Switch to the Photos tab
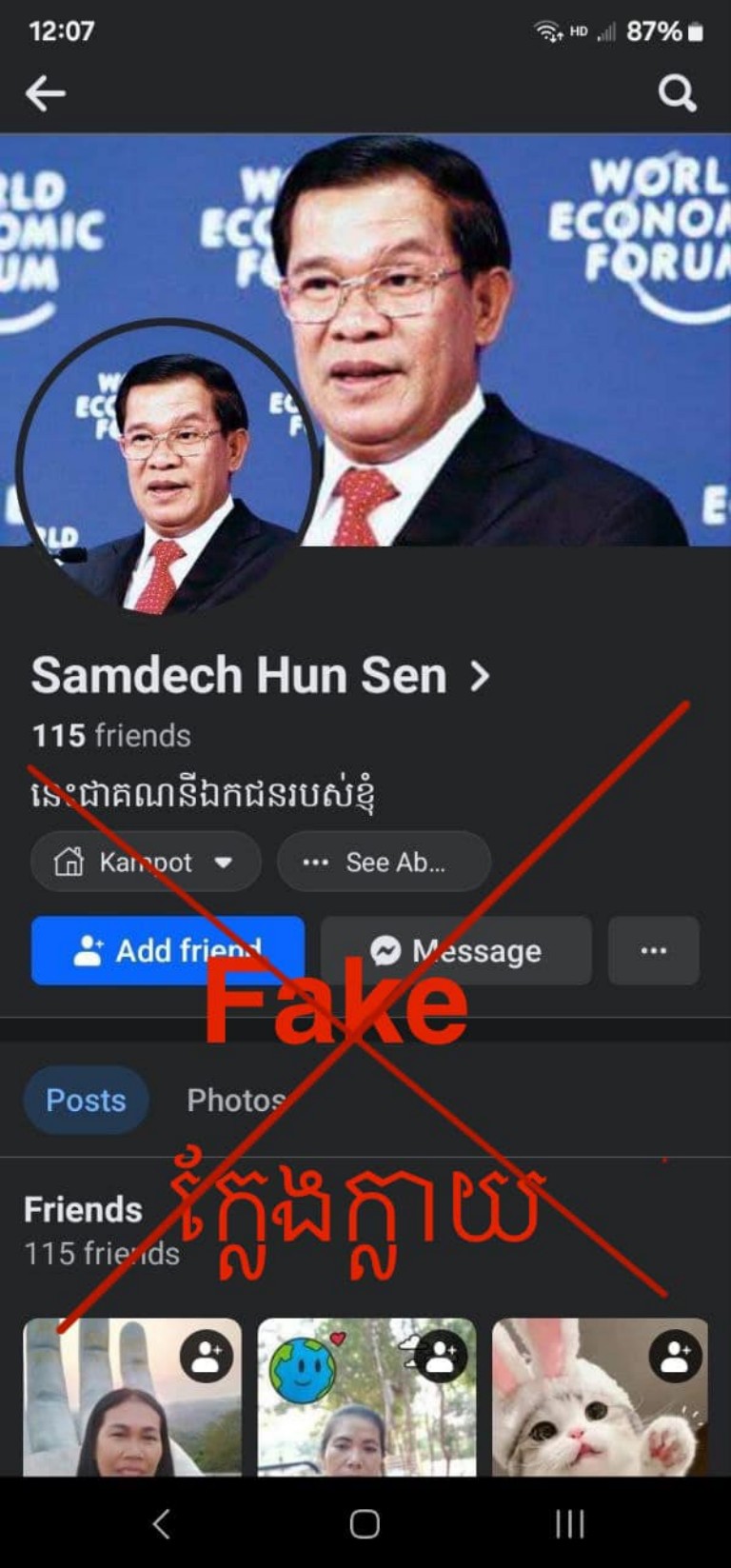The image size is (731, 1568). pos(235,1100)
